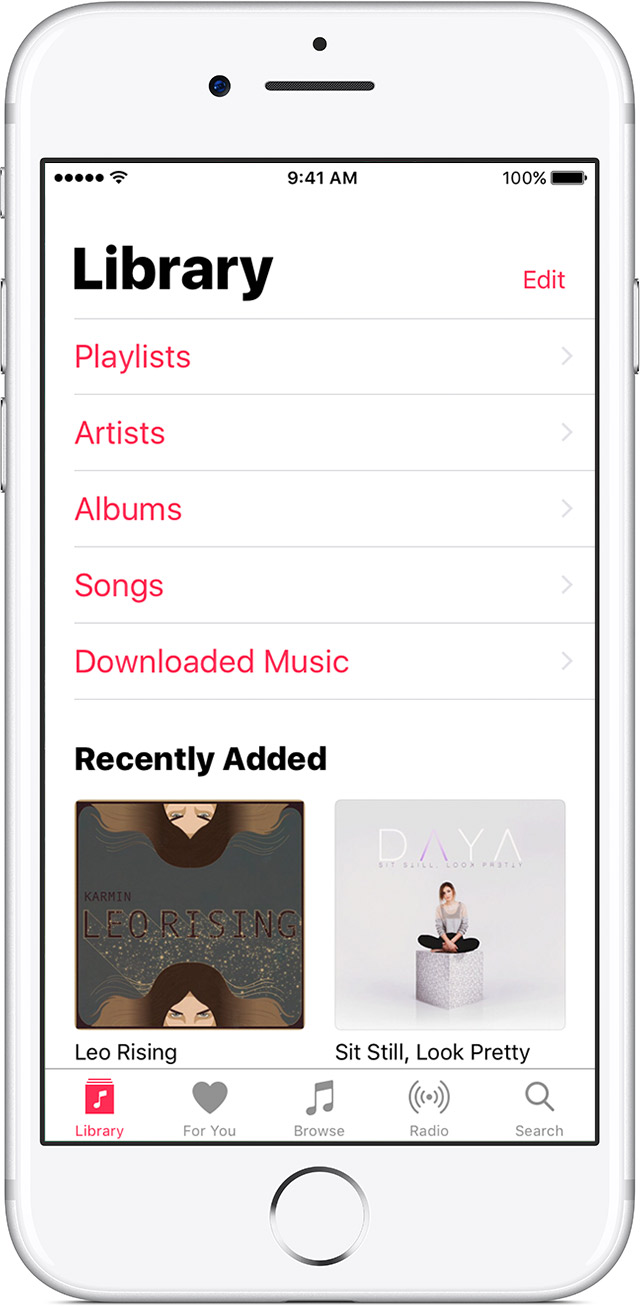Open the Artists list
This screenshot has width=640, height=1306.
pyautogui.click(x=334, y=433)
